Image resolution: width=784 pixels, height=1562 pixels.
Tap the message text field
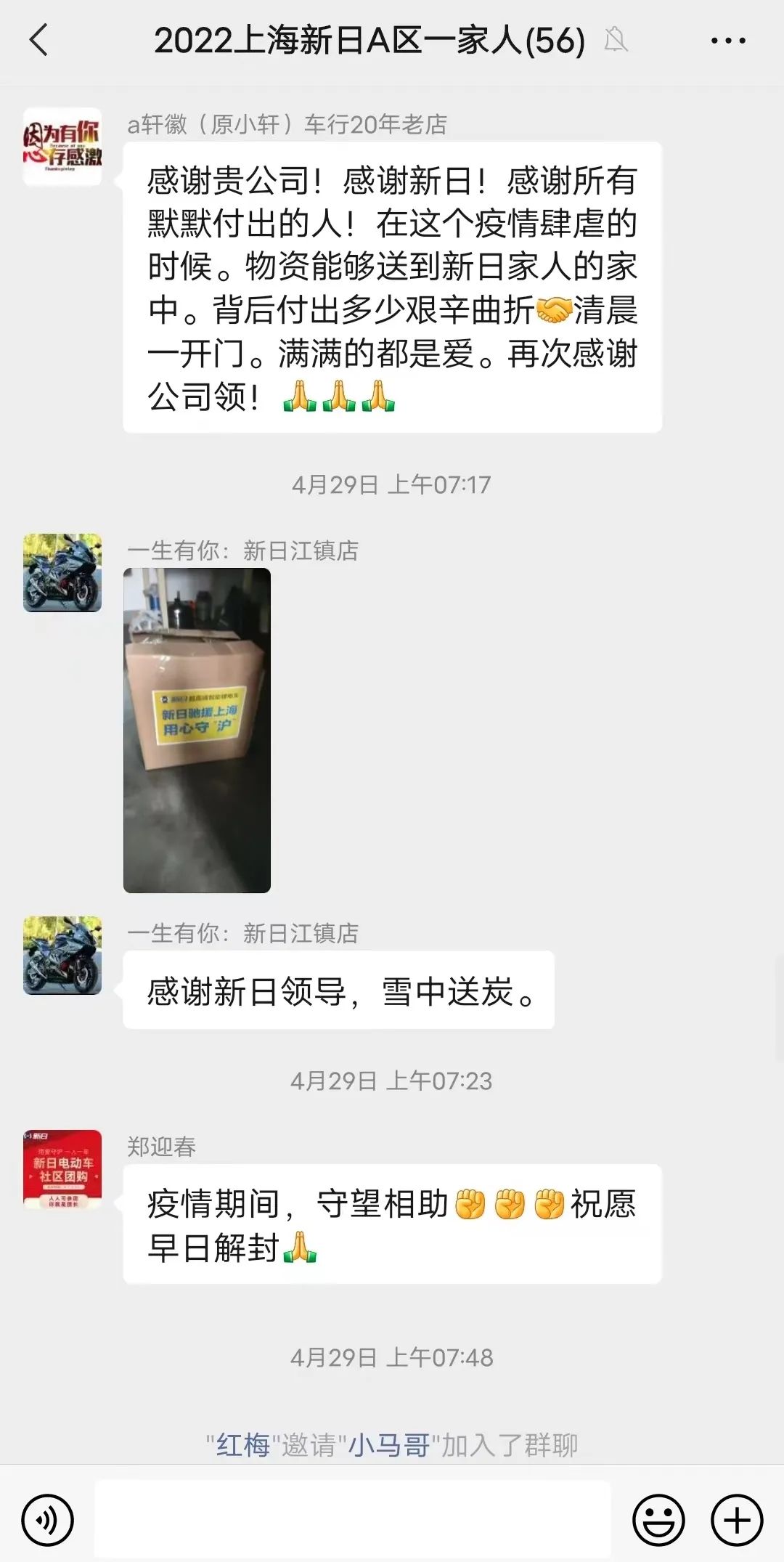[352, 1518]
